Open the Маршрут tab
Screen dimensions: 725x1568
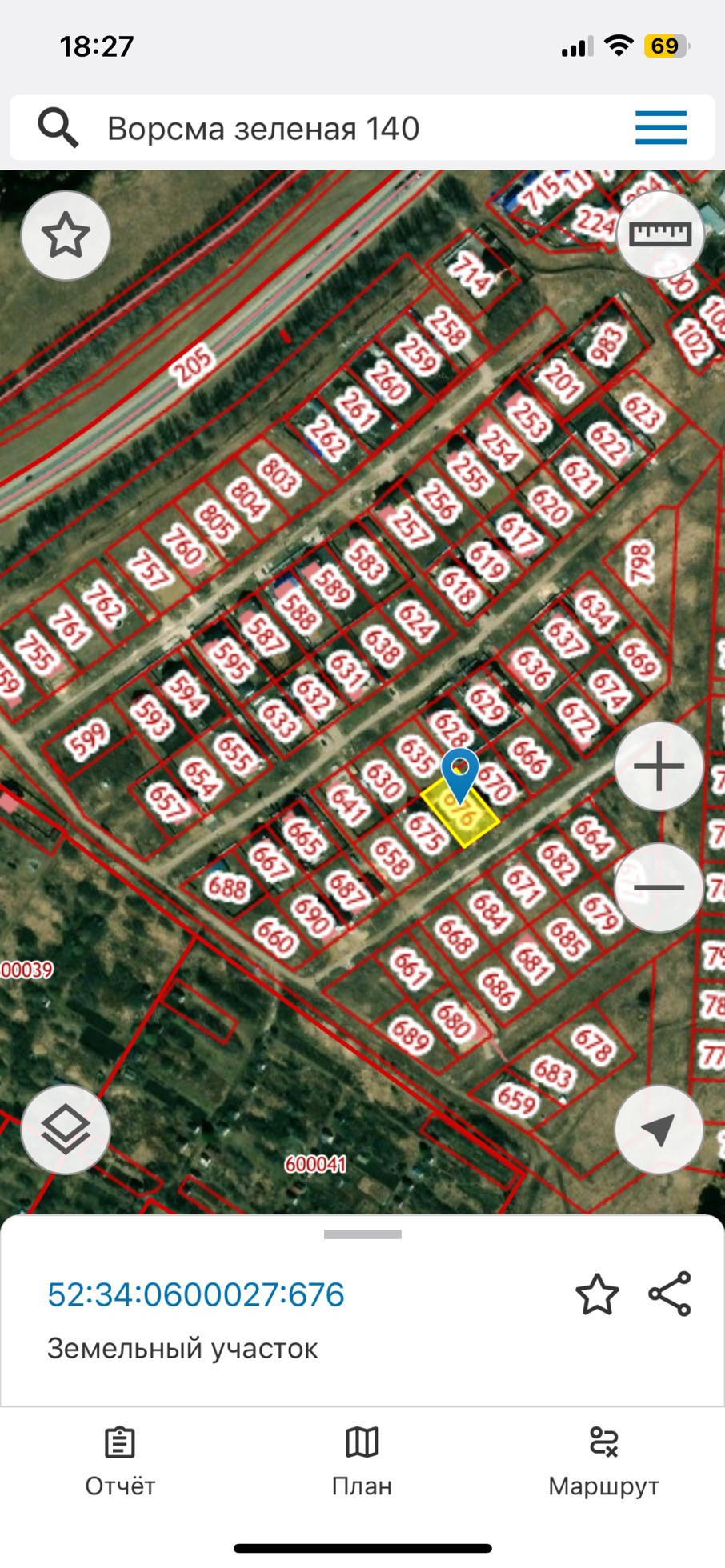coord(603,1461)
